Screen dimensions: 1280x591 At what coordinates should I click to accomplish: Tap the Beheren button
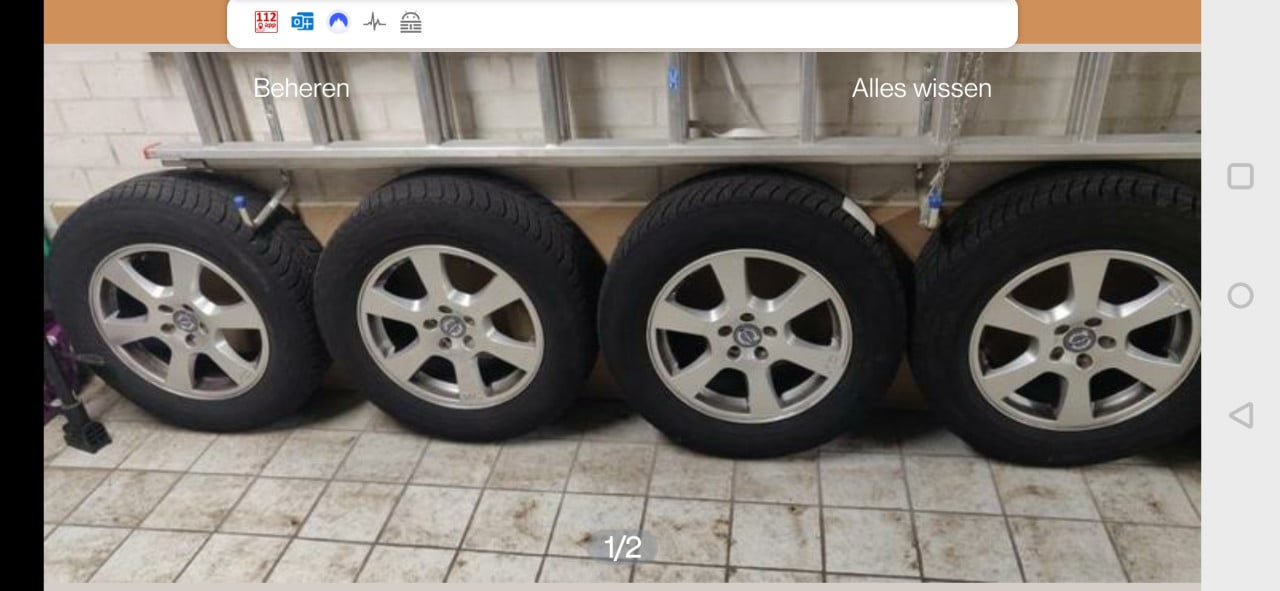(301, 88)
